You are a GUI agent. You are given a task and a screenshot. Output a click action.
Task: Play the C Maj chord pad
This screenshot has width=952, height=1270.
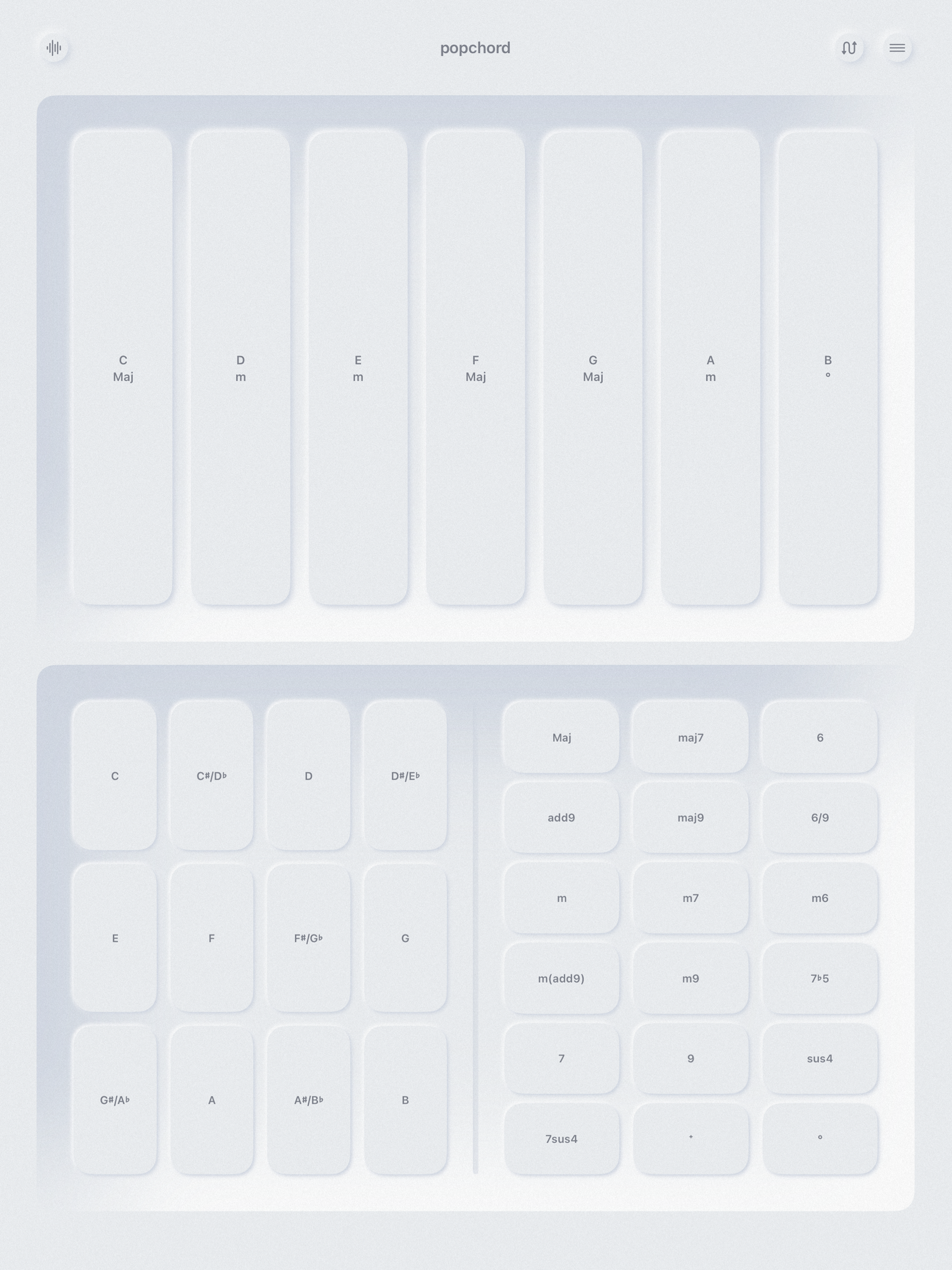[123, 368]
